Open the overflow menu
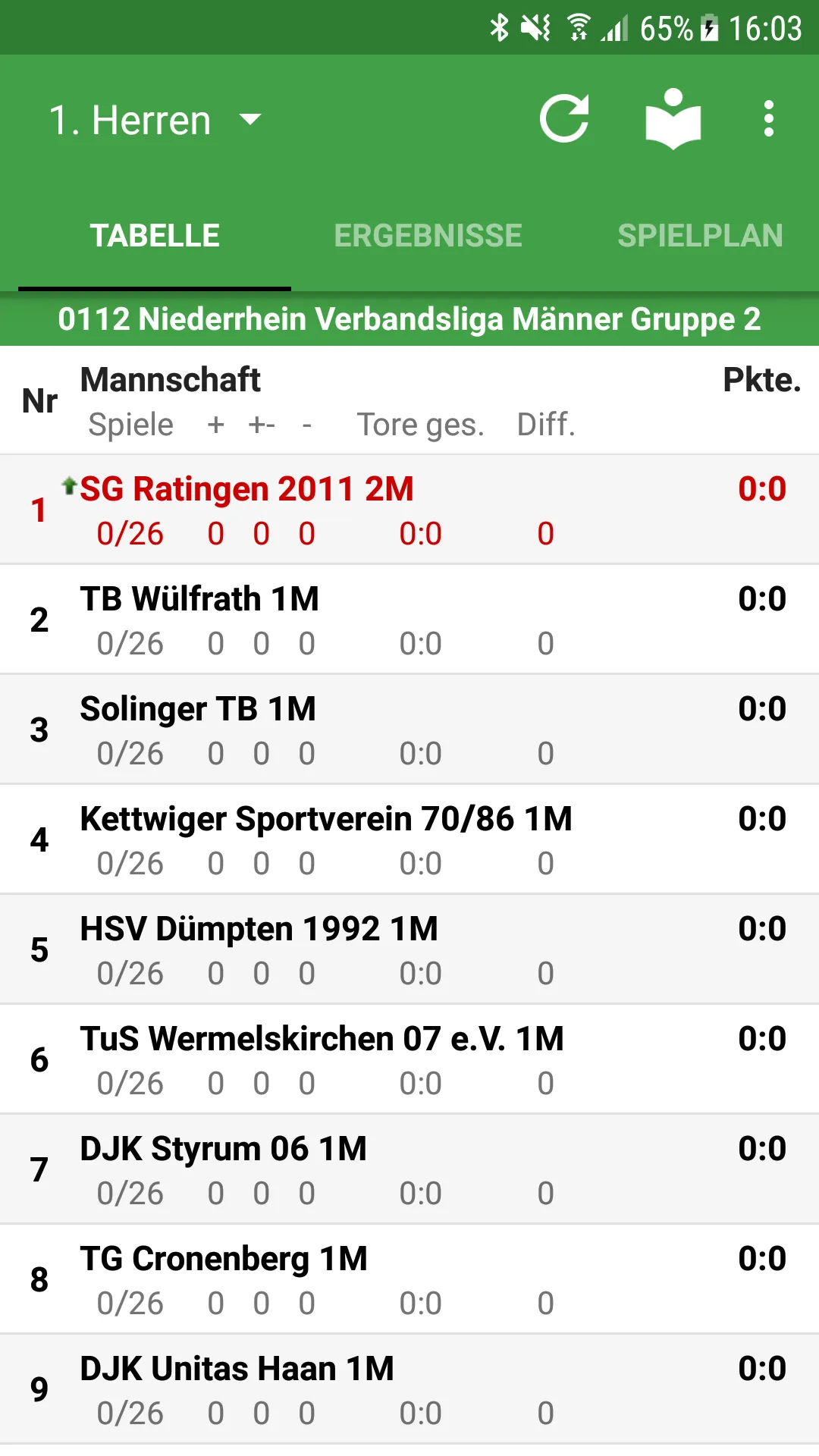This screenshot has height=1456, width=819. pyautogui.click(x=768, y=119)
